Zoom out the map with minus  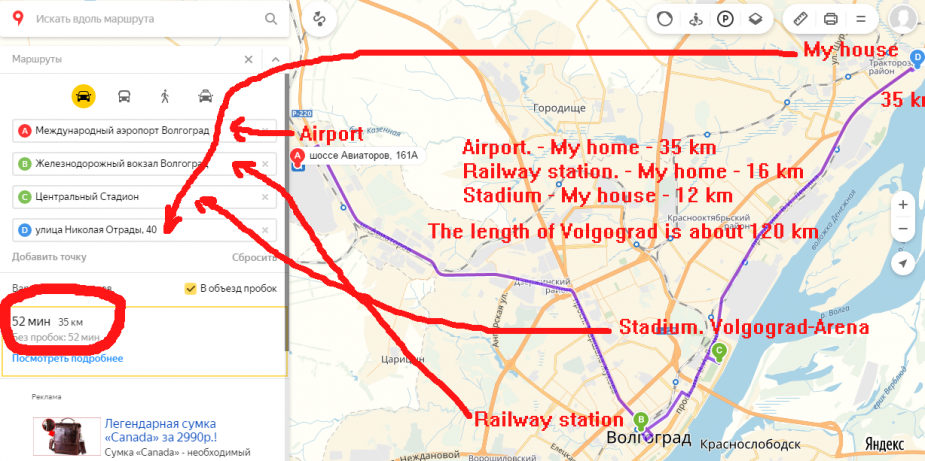903,229
